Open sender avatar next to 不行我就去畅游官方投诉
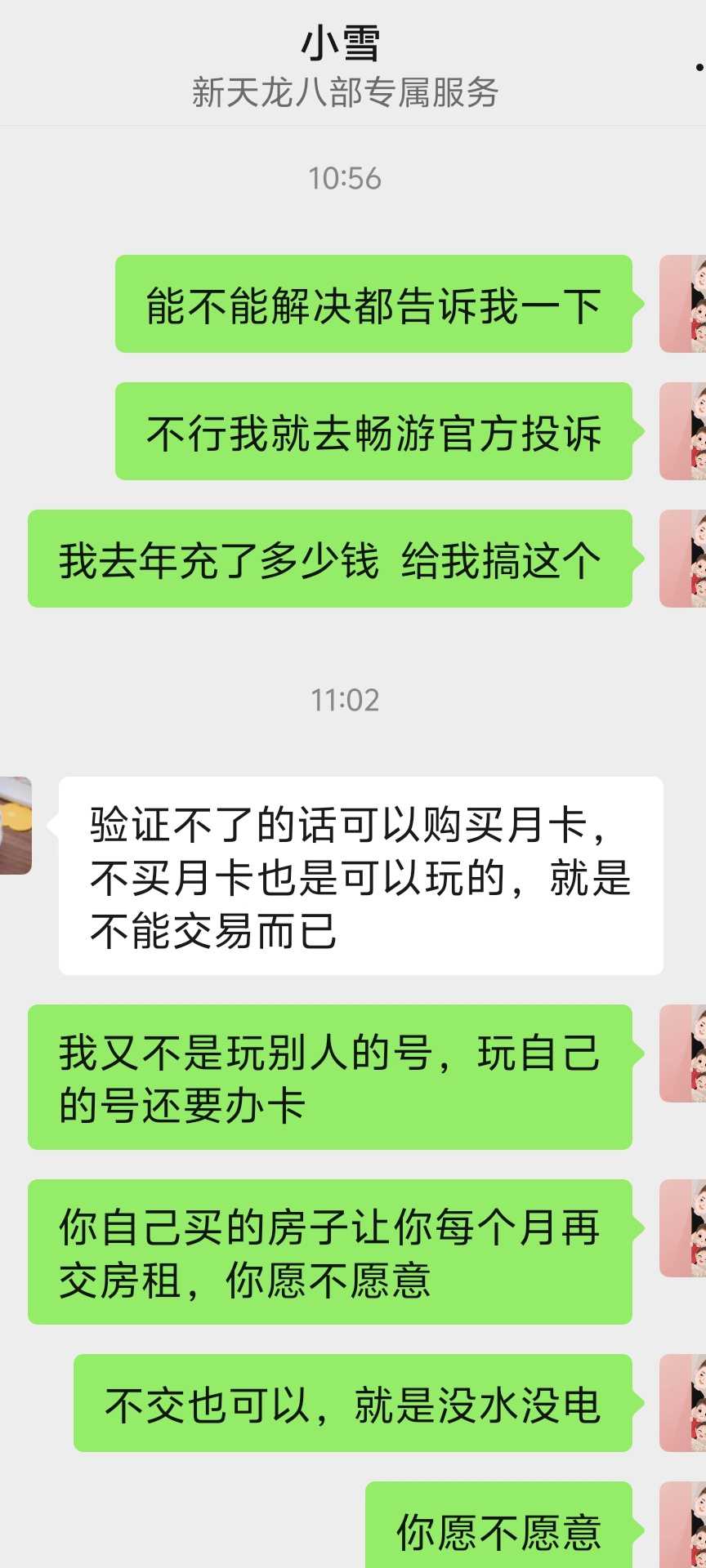The width and height of the screenshot is (706, 1568). 684,431
